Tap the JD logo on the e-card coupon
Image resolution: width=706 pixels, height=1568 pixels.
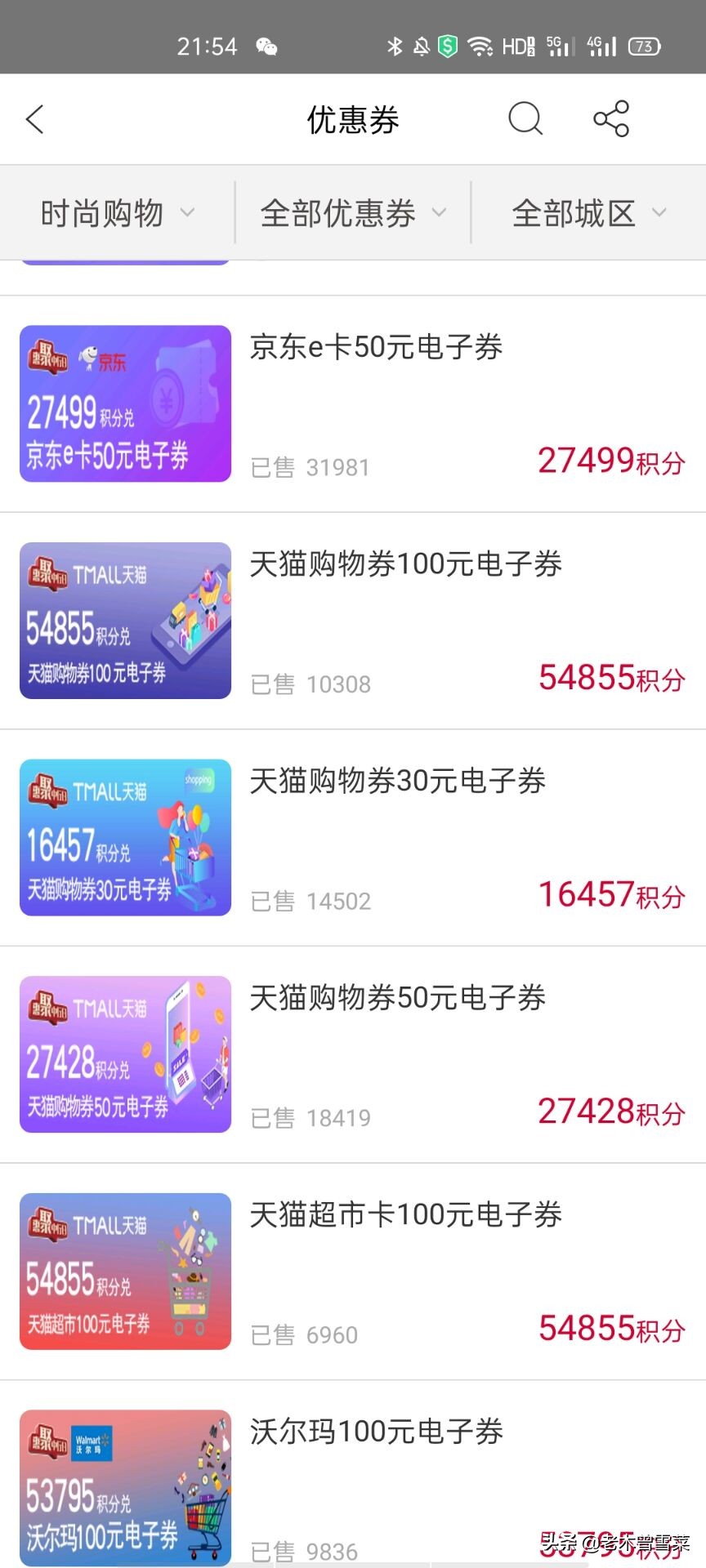104,359
